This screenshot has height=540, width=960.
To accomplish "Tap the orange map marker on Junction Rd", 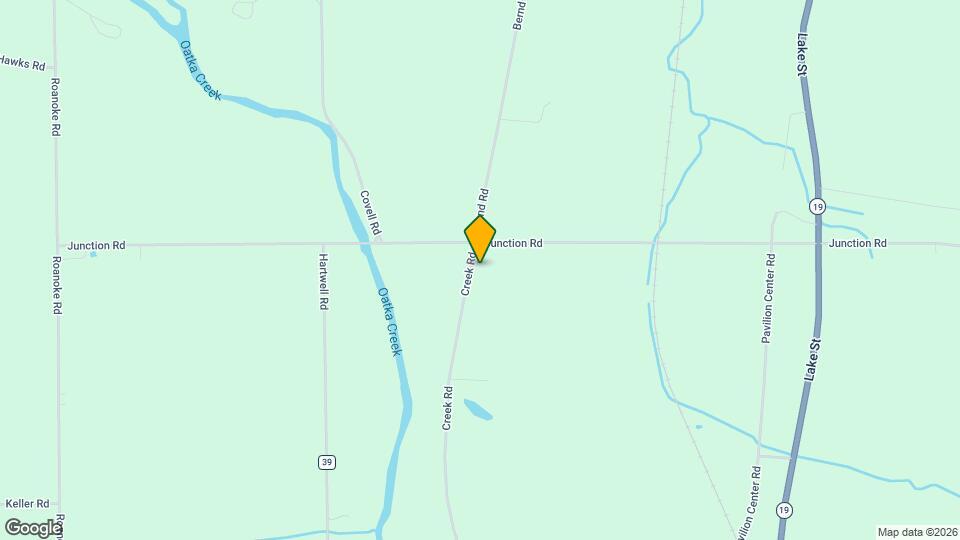I will point(480,239).
